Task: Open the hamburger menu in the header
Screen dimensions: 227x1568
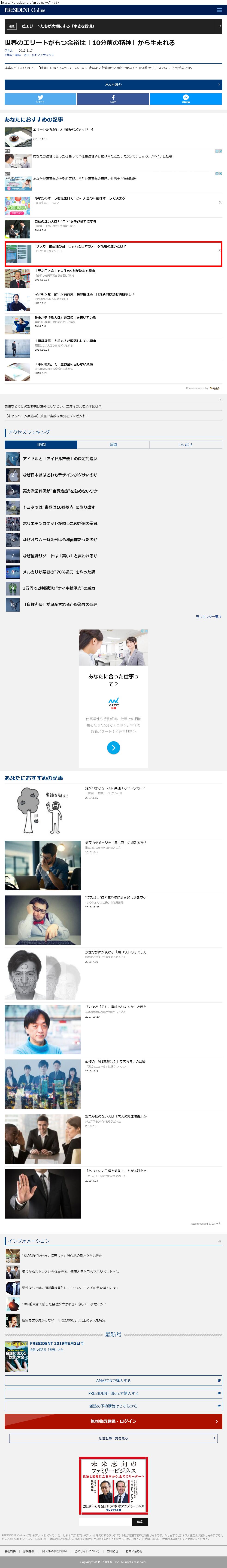Action: pyautogui.click(x=220, y=10)
